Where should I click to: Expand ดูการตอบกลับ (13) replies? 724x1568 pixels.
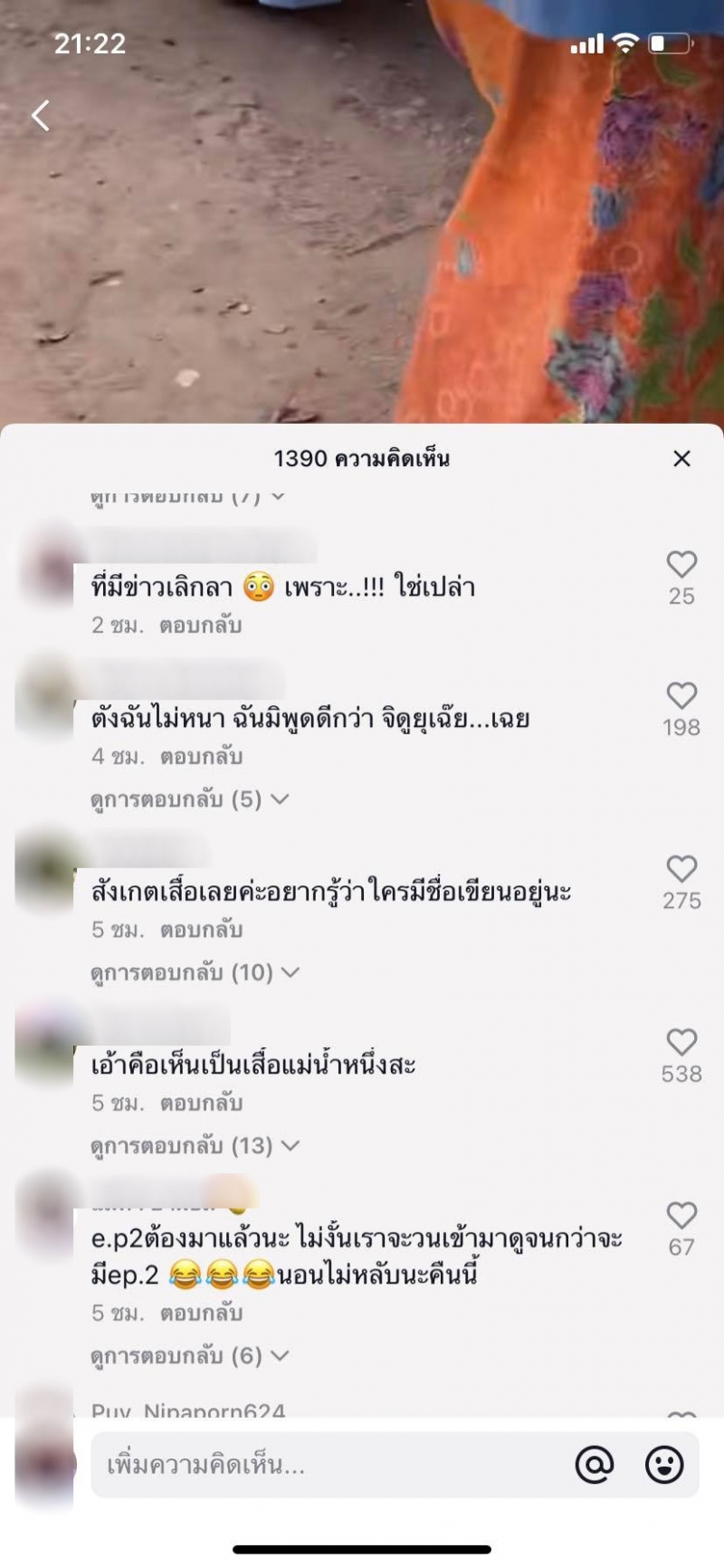pyautogui.click(x=195, y=1145)
